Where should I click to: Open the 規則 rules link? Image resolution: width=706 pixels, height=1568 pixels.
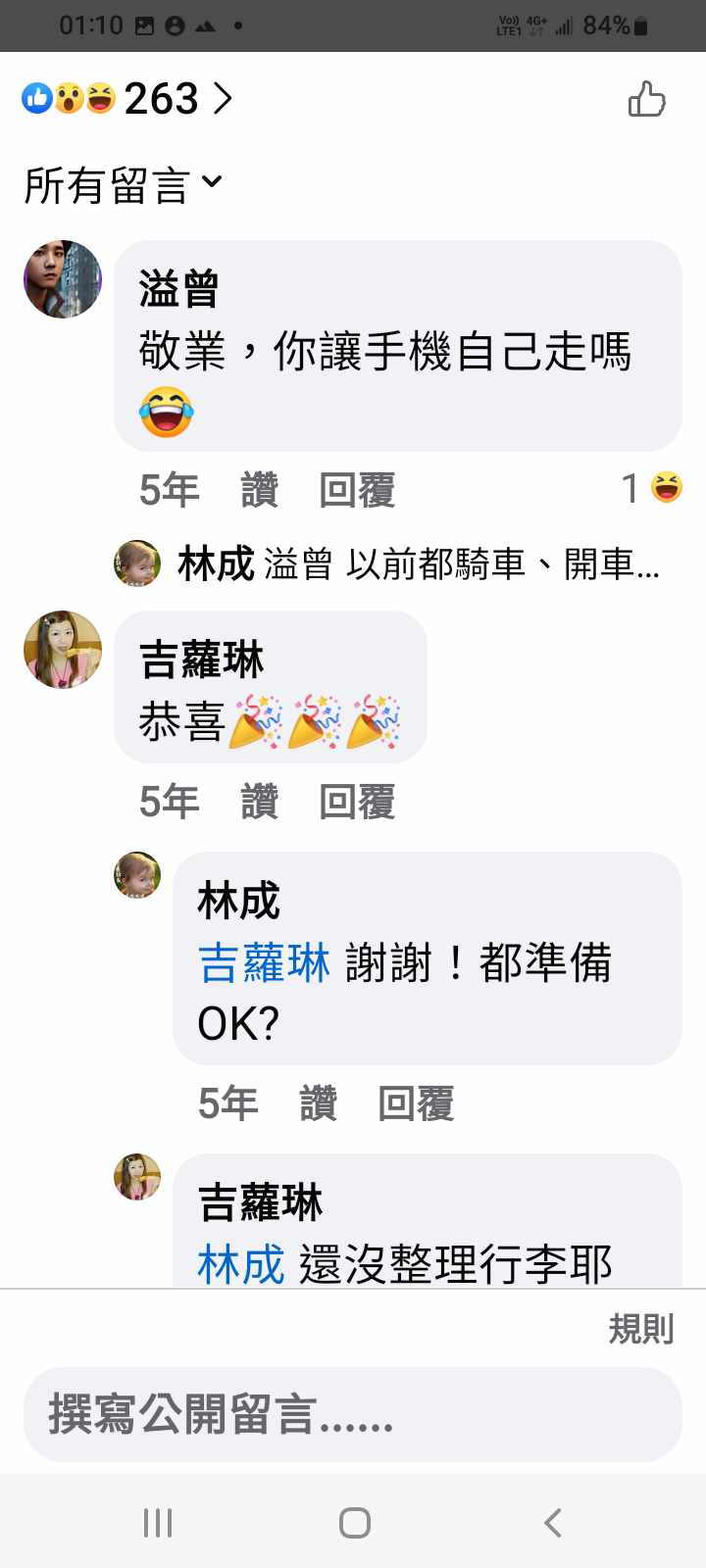coord(641,1329)
